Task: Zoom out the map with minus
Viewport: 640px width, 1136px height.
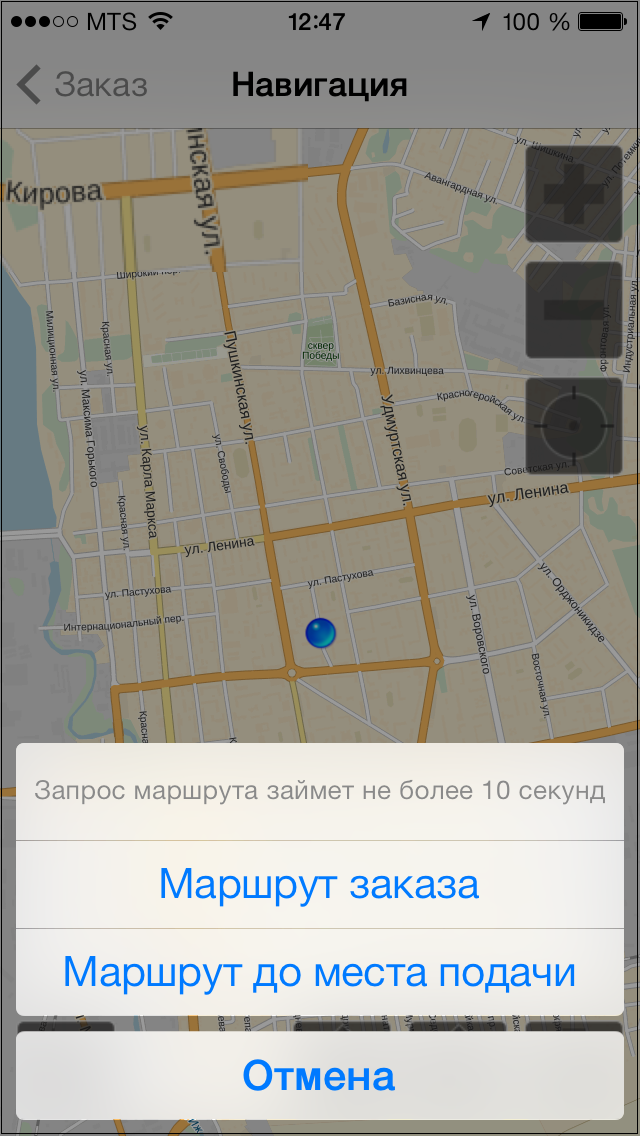Action: 573,310
